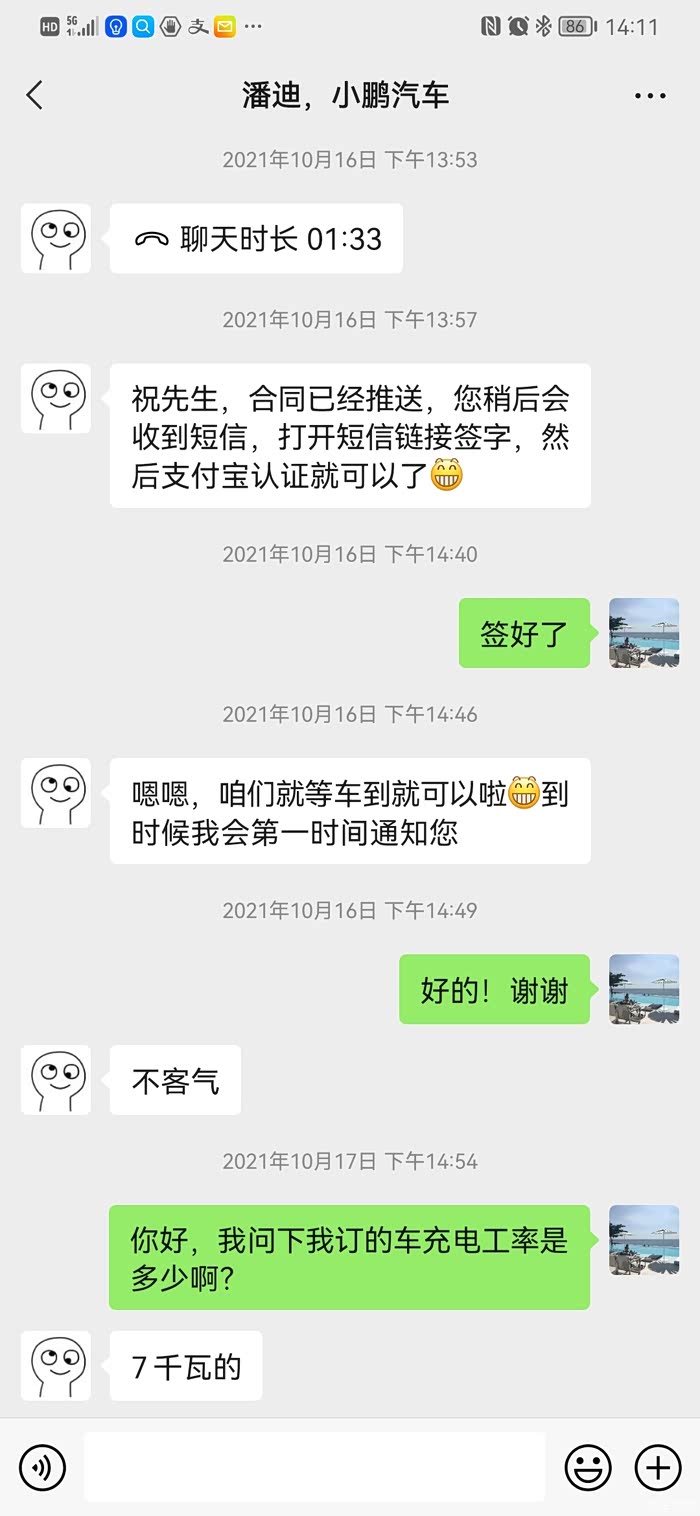Tap the call record 聊天时长 01:33
Screen dimensions: 700x1516
[x=256, y=239]
